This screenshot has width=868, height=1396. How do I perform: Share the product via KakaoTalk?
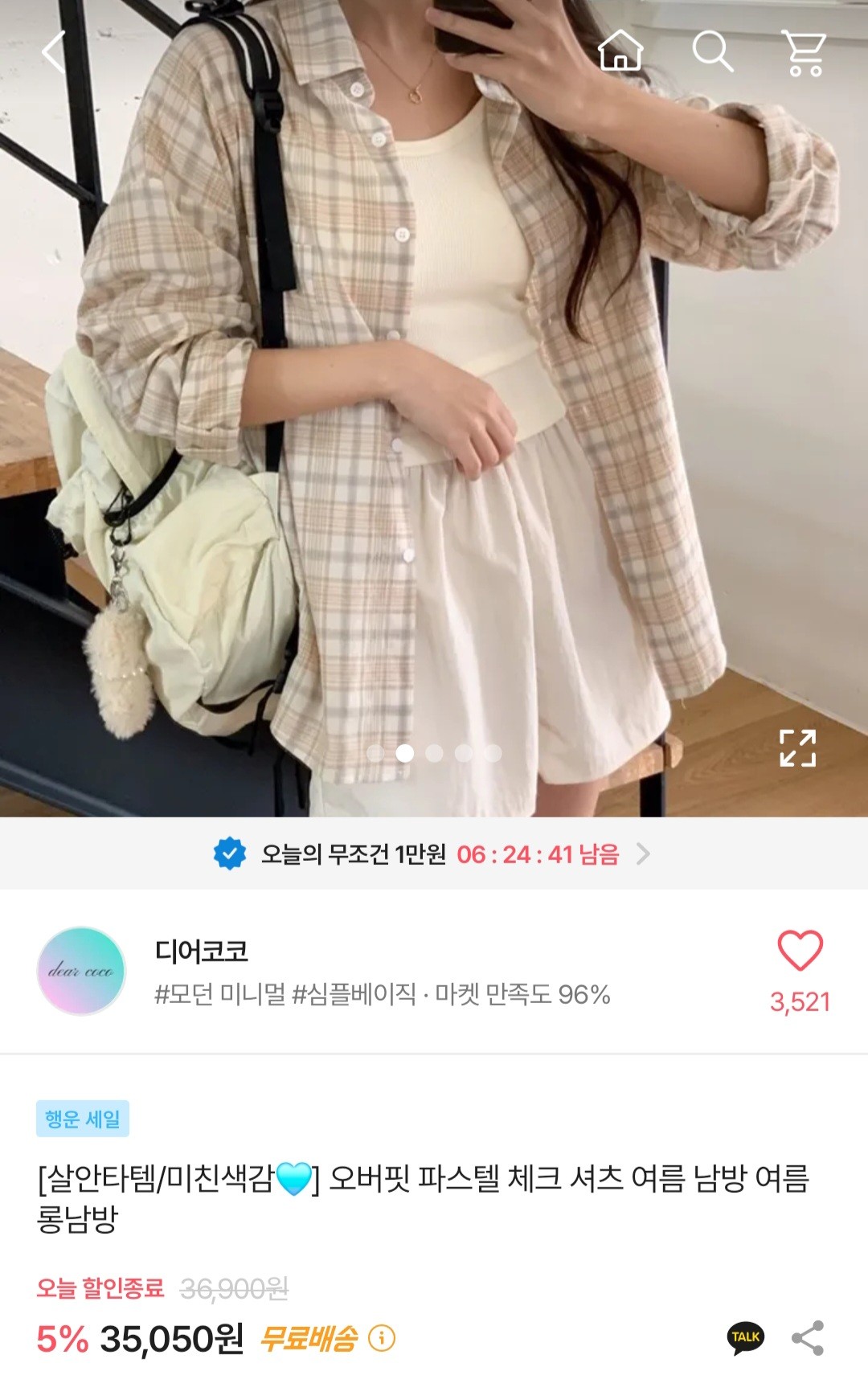pyautogui.click(x=746, y=1337)
